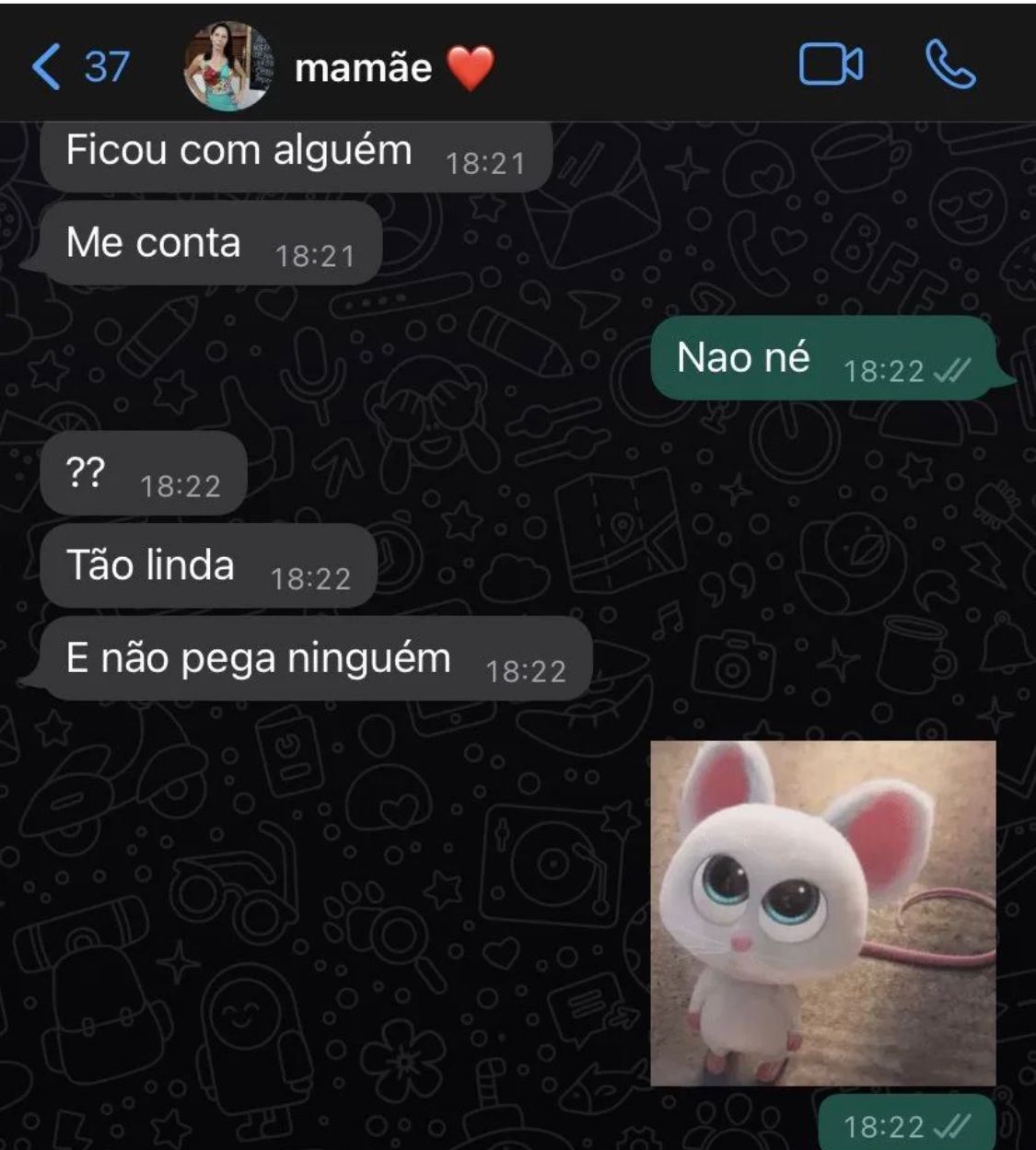This screenshot has width=1036, height=1150.
Task: Open the sent white mouse picture
Action: (822, 912)
